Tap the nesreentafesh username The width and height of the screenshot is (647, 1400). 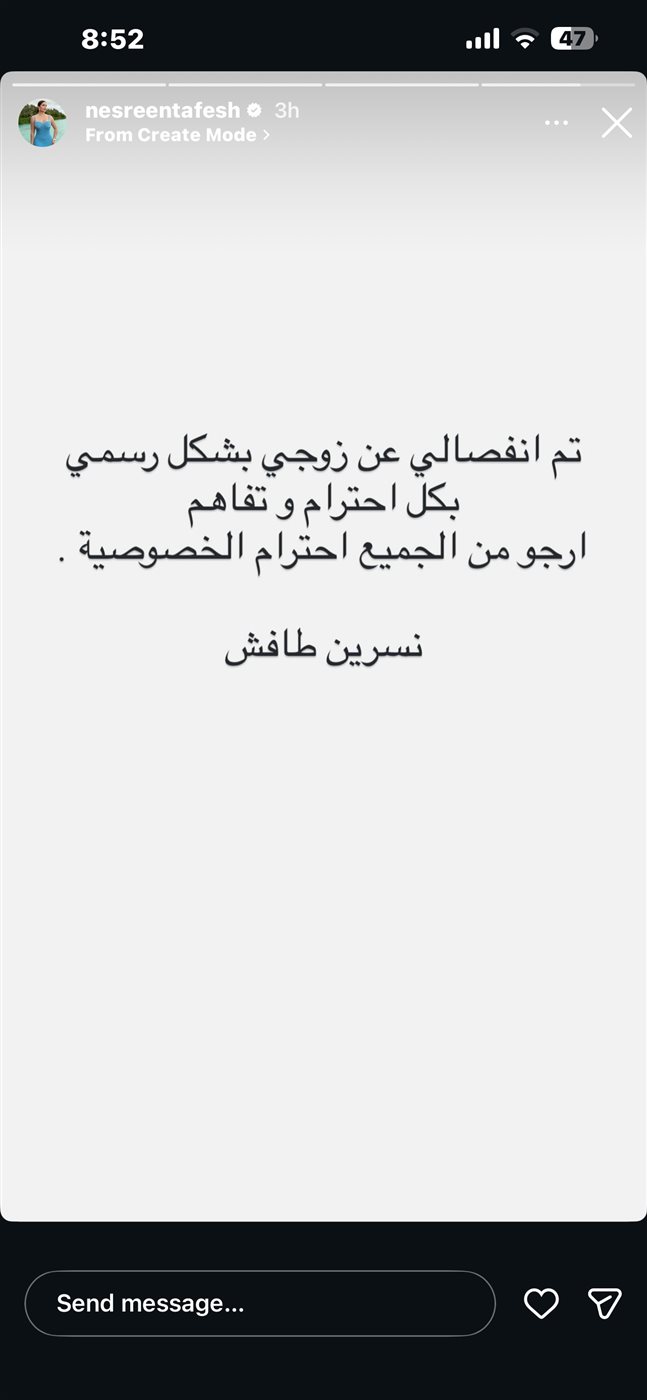[163, 110]
